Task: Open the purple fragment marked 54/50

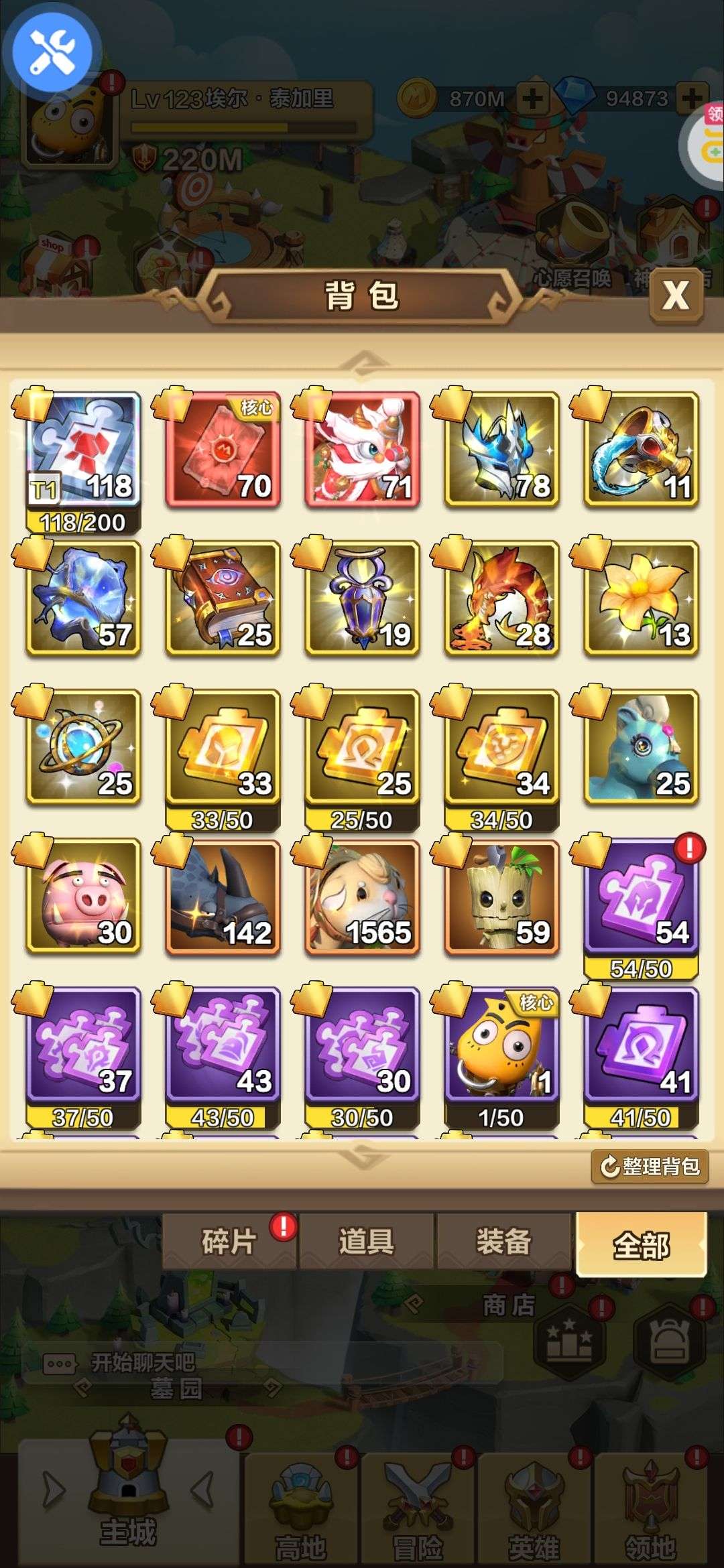Action: click(641, 909)
